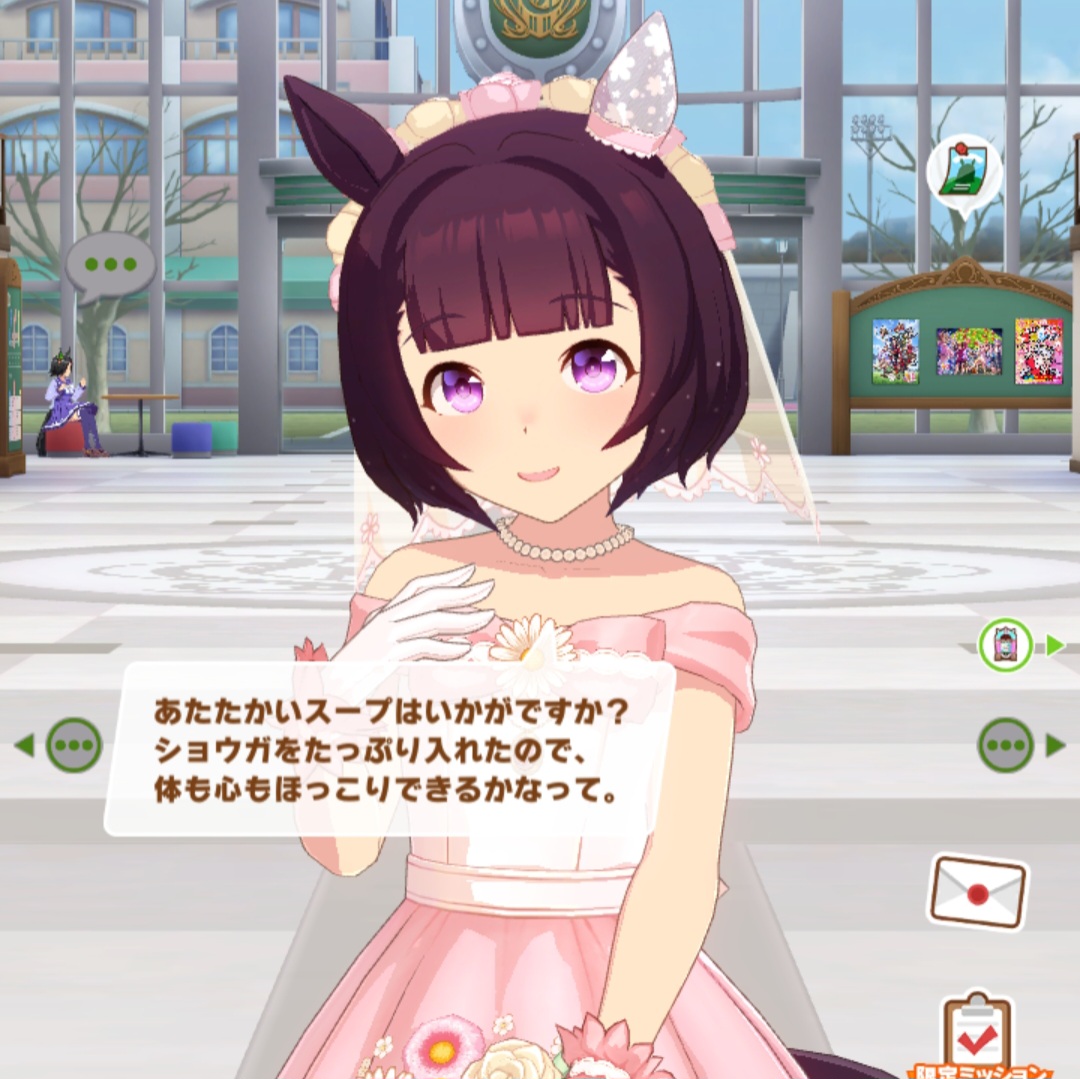Advance the soup dialogue box
The height and width of the screenshot is (1079, 1080).
[390, 748]
